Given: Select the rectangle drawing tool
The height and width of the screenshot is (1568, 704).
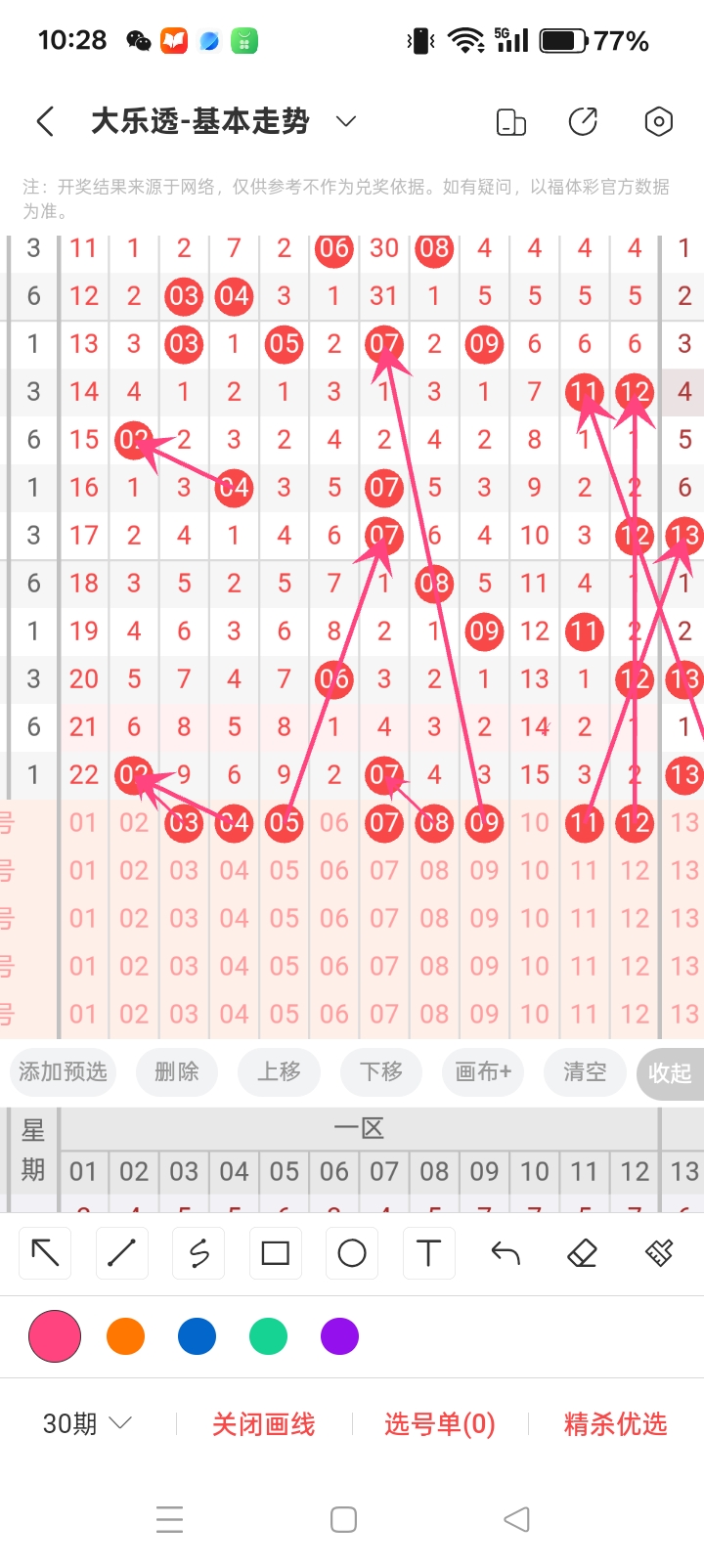Looking at the screenshot, I should click(x=275, y=1252).
